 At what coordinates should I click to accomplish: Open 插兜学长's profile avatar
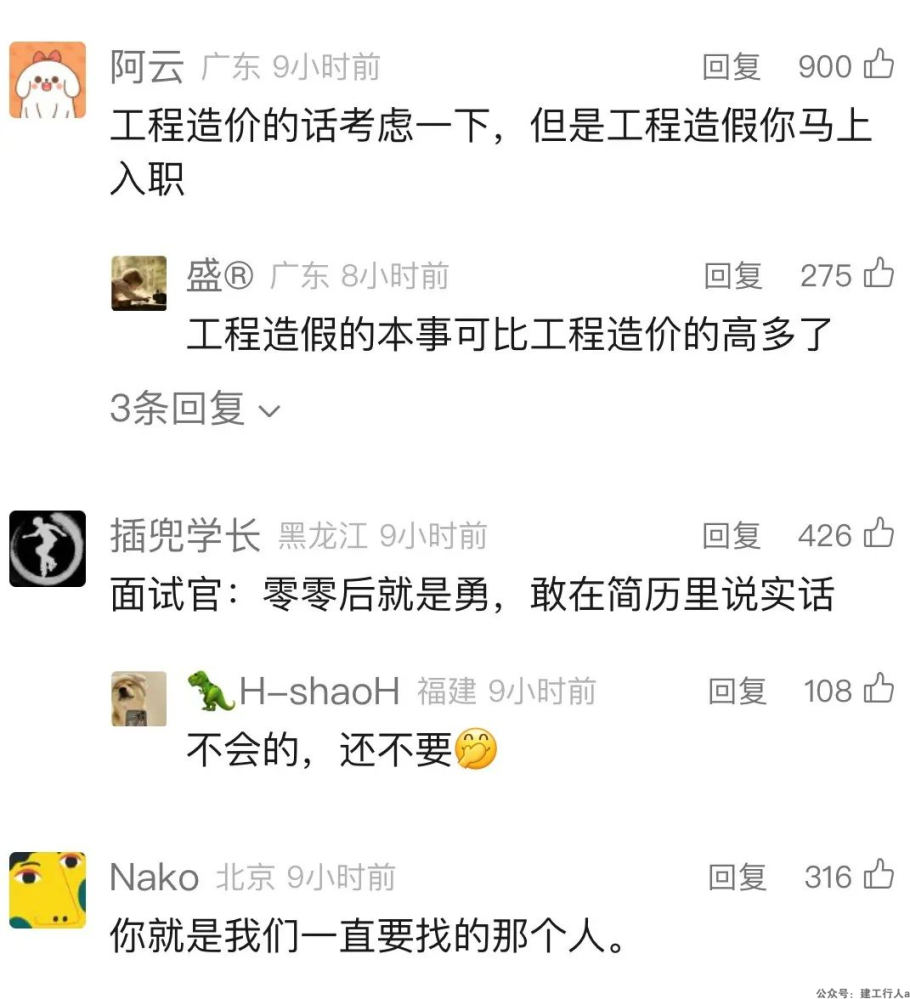[x=47, y=548]
